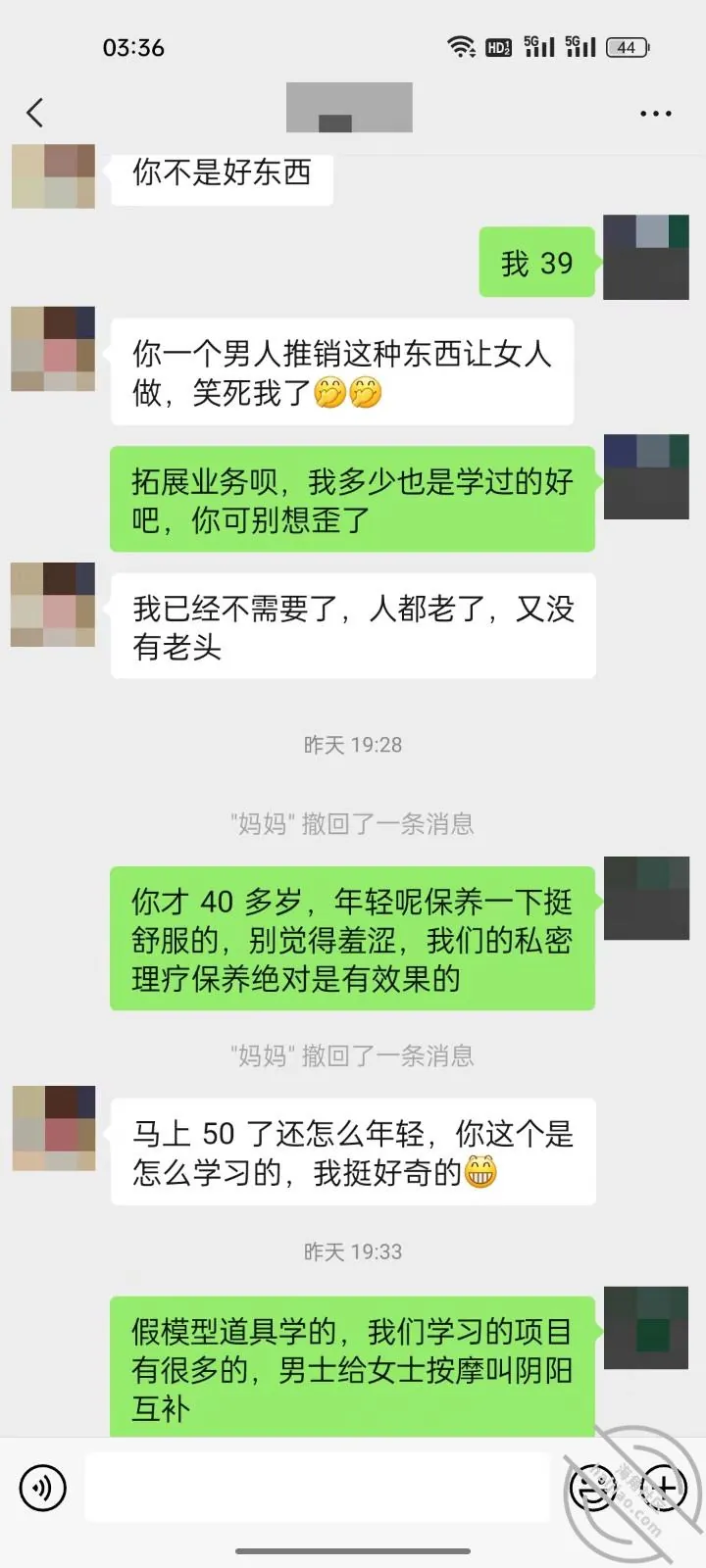
Task: Open my avatar beside "我 39" message
Action: pyautogui.click(x=646, y=258)
